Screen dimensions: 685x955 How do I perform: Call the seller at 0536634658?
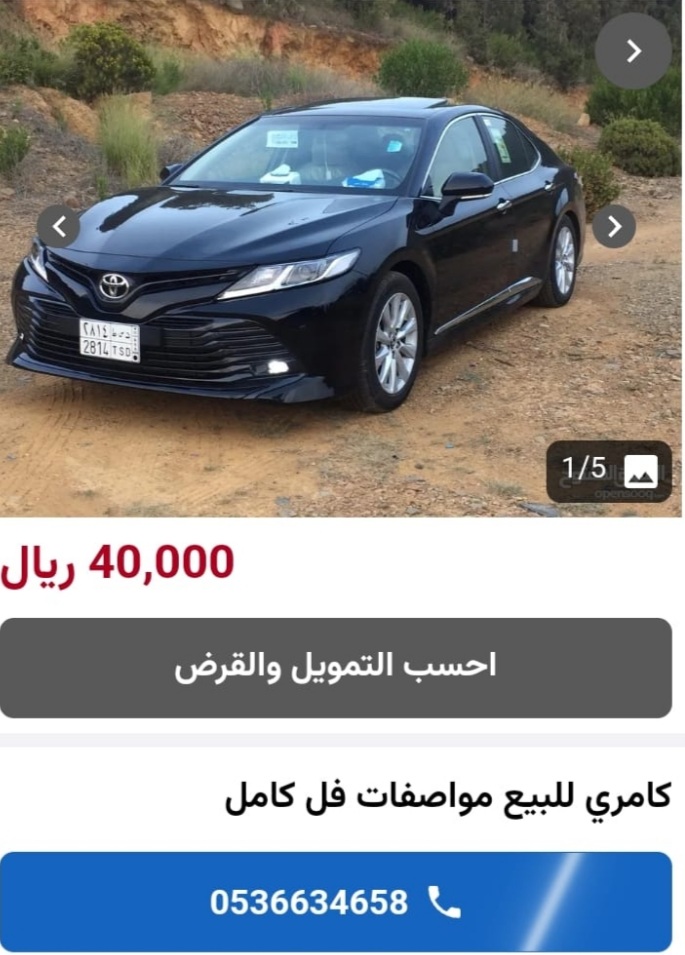pyautogui.click(x=336, y=902)
